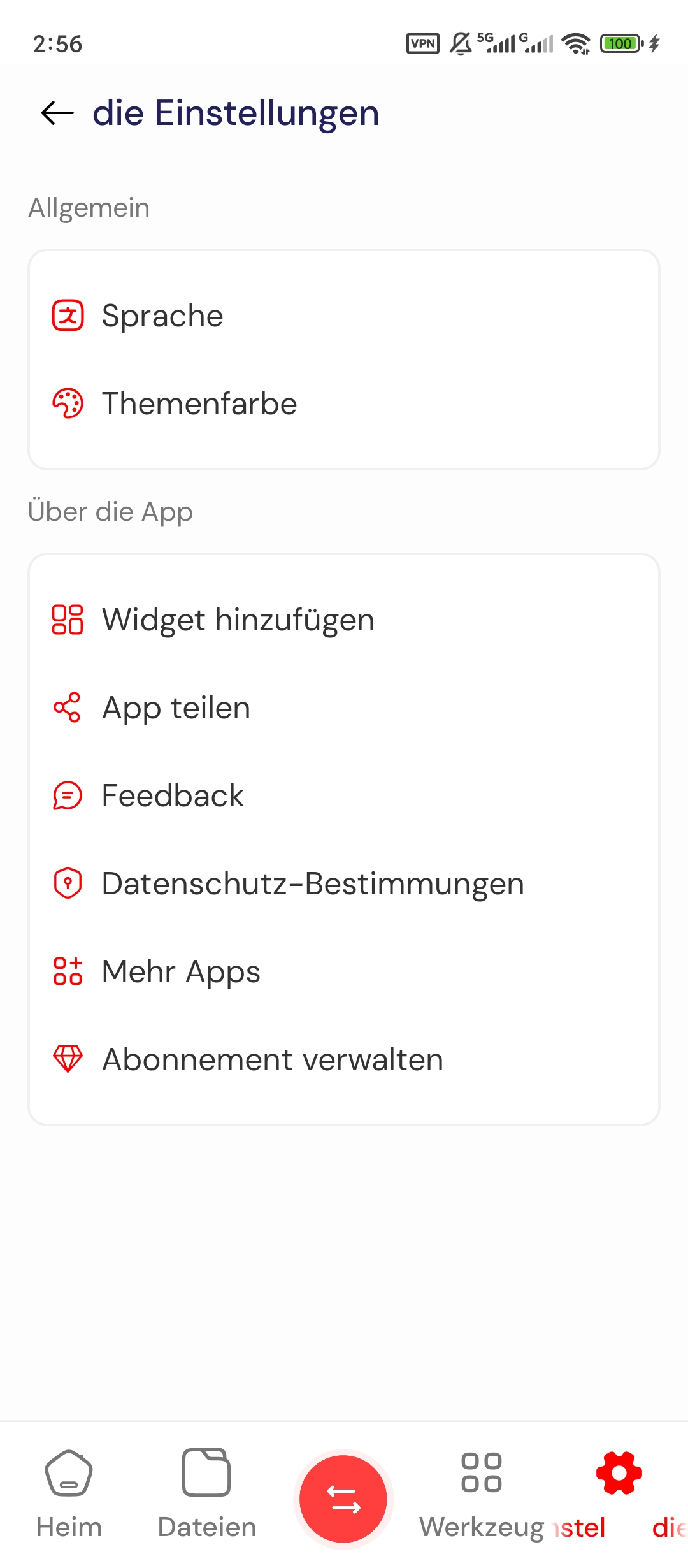688x1568 pixels.
Task: Tap the red convert arrows button
Action: [x=343, y=1499]
